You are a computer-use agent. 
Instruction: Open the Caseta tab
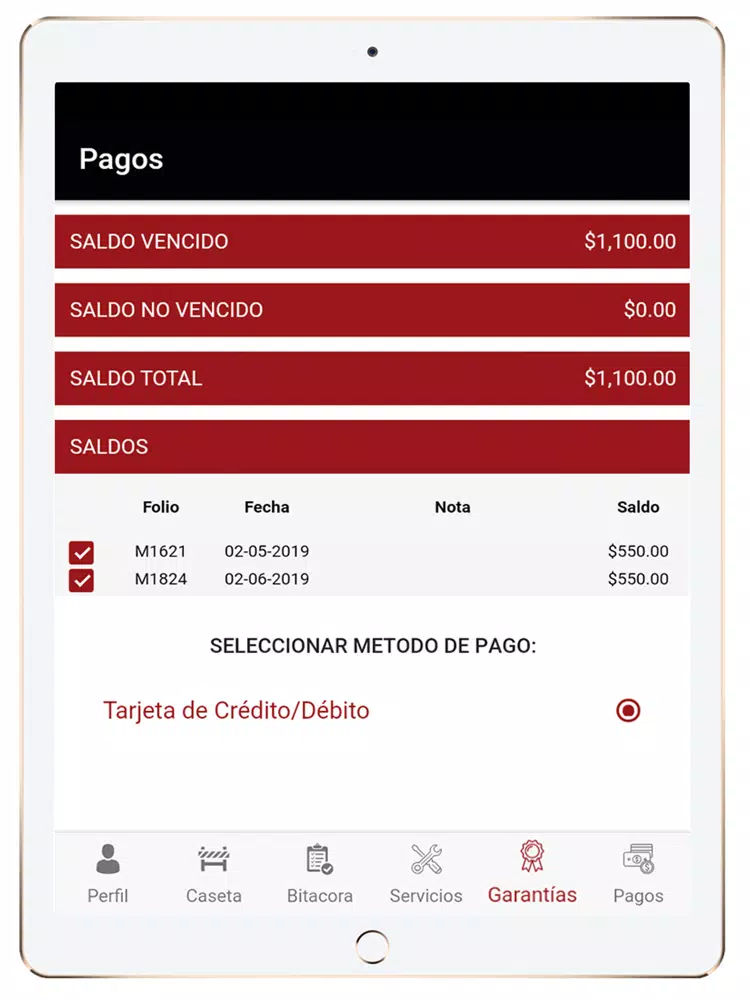(214, 872)
